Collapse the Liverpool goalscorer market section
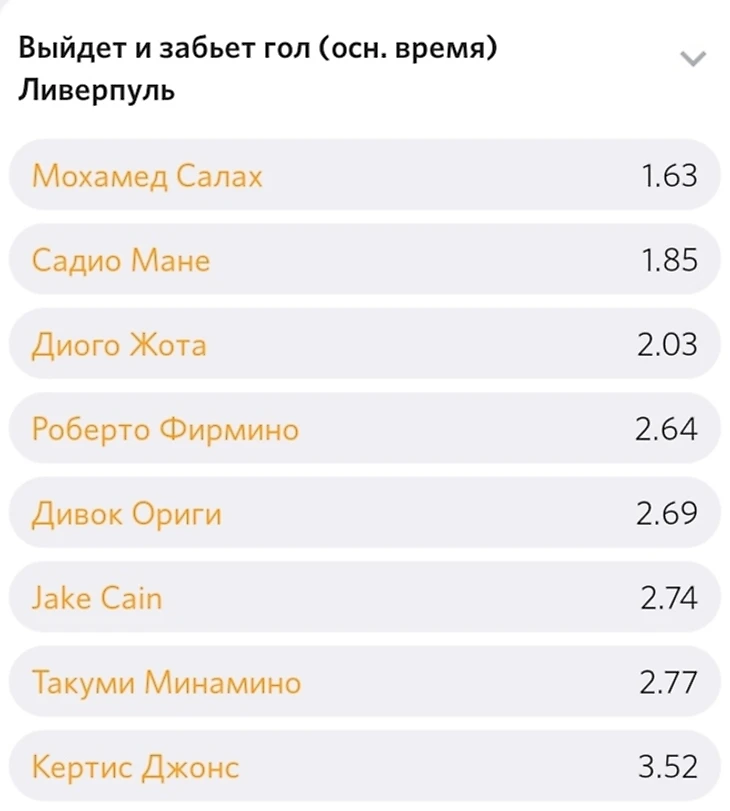This screenshot has width=730, height=811. pyautogui.click(x=692, y=59)
